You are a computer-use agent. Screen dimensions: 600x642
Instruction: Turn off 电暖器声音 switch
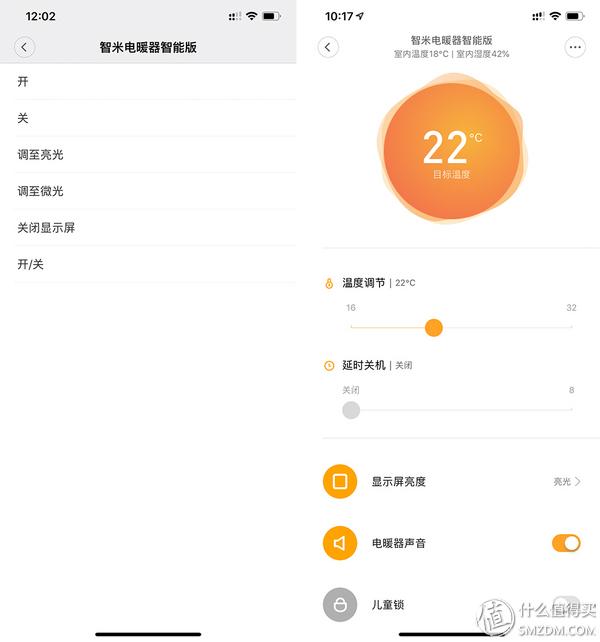tap(565, 543)
